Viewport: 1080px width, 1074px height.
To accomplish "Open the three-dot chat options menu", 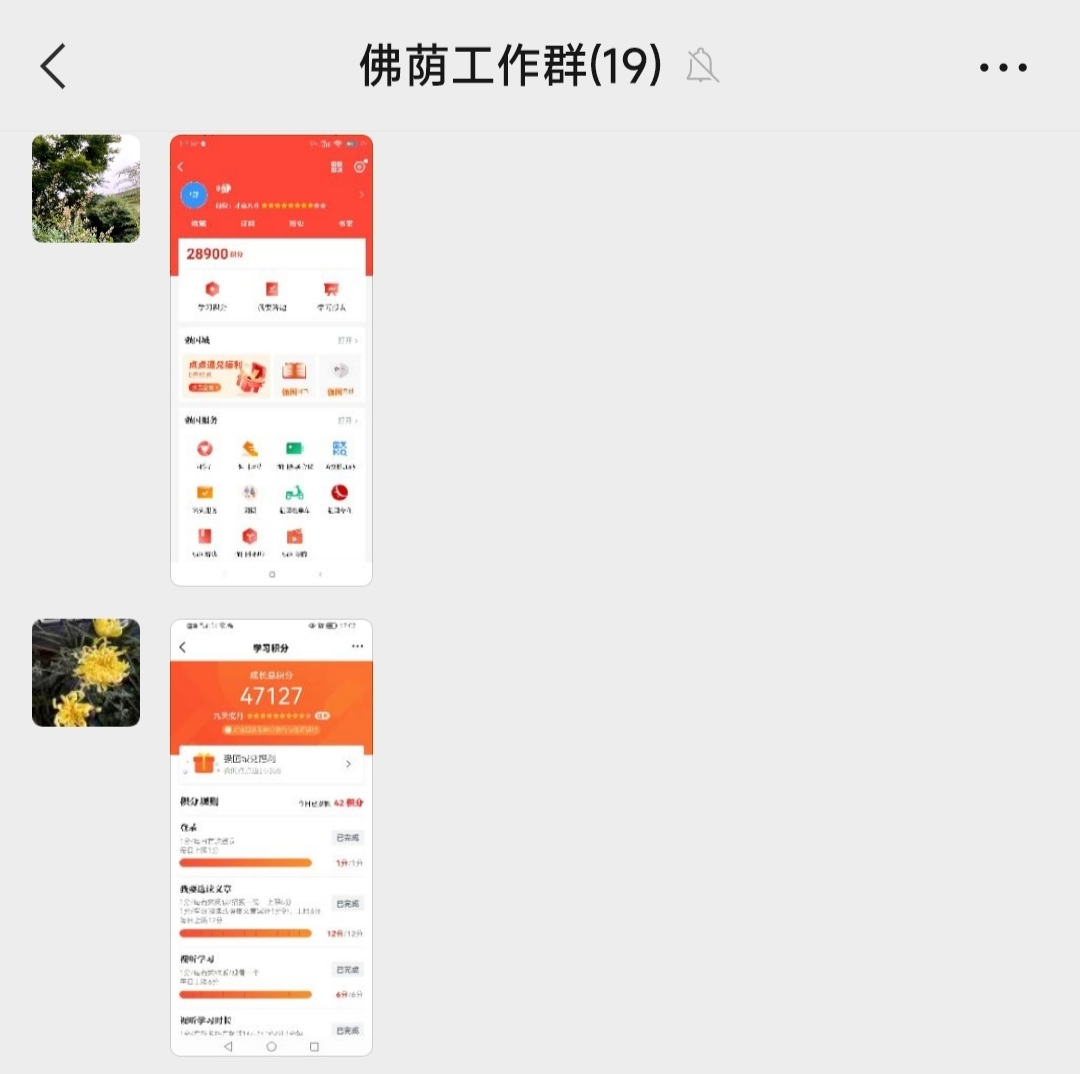I will 1003,68.
